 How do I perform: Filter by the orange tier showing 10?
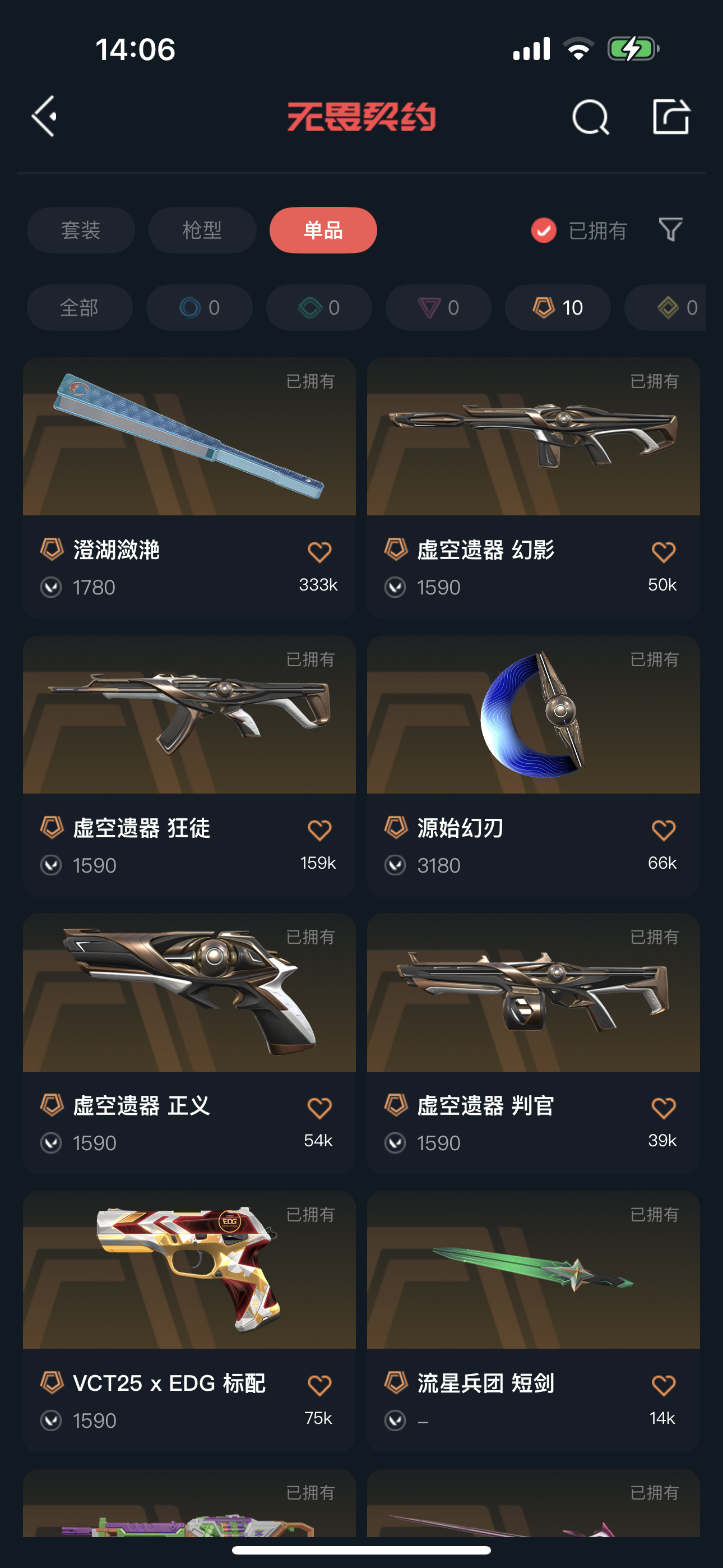click(x=558, y=307)
